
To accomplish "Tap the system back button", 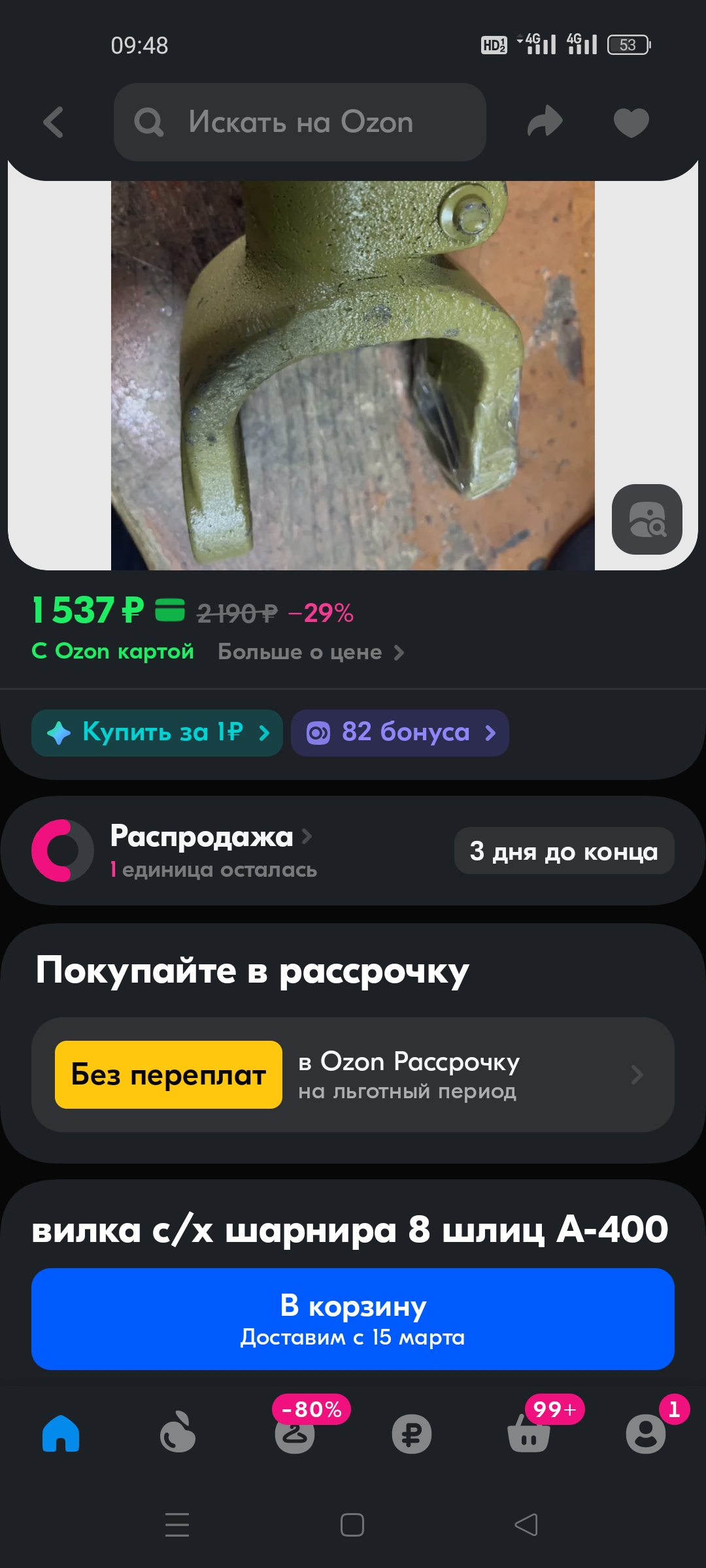I will coord(526,1525).
